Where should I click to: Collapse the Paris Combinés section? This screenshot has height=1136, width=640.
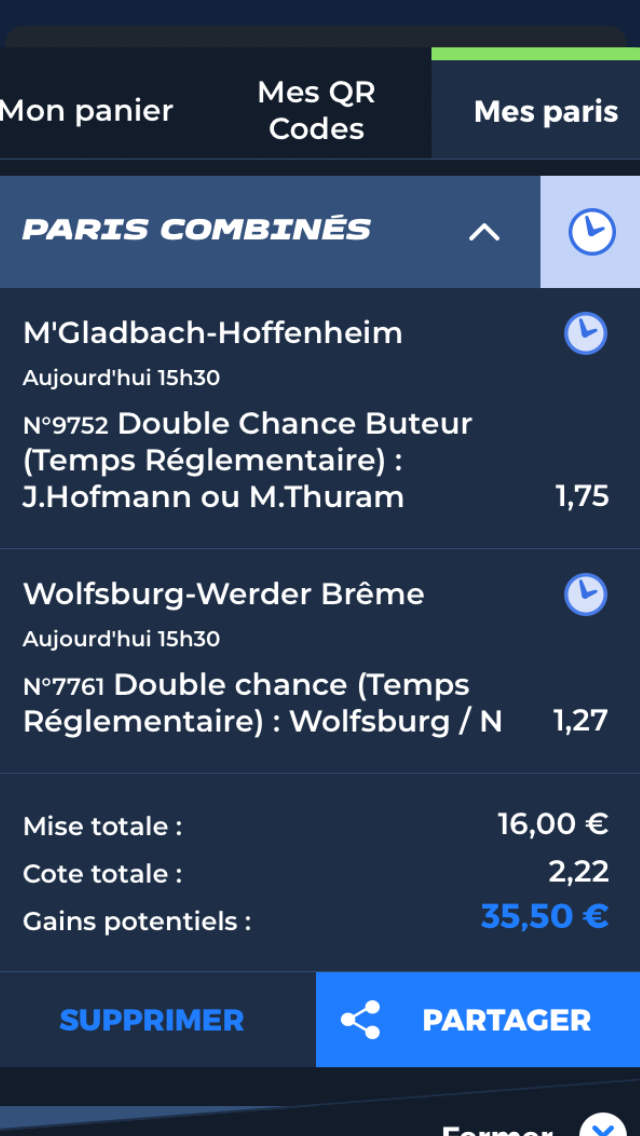(484, 232)
